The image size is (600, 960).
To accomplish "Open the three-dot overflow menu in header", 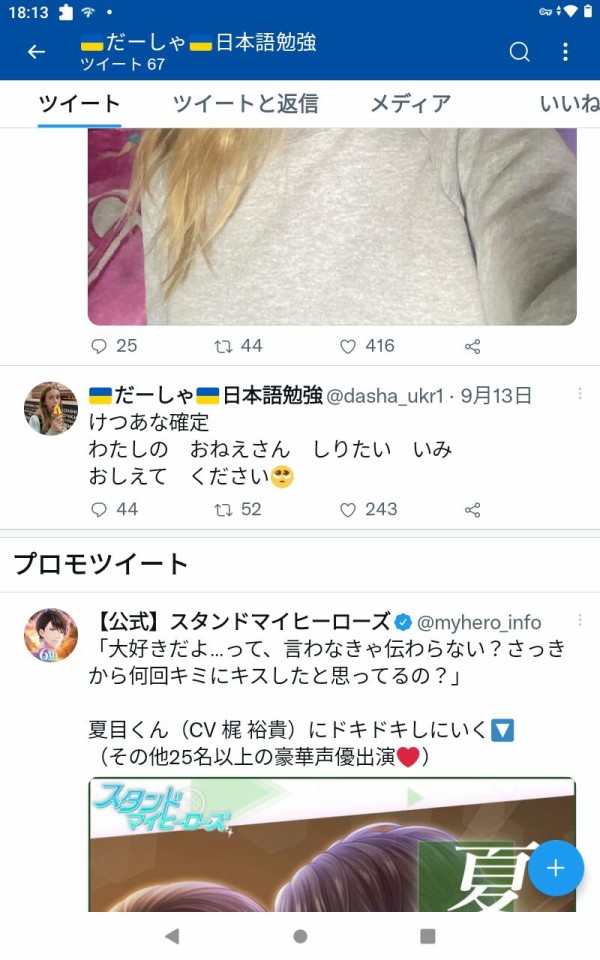I will (x=565, y=52).
